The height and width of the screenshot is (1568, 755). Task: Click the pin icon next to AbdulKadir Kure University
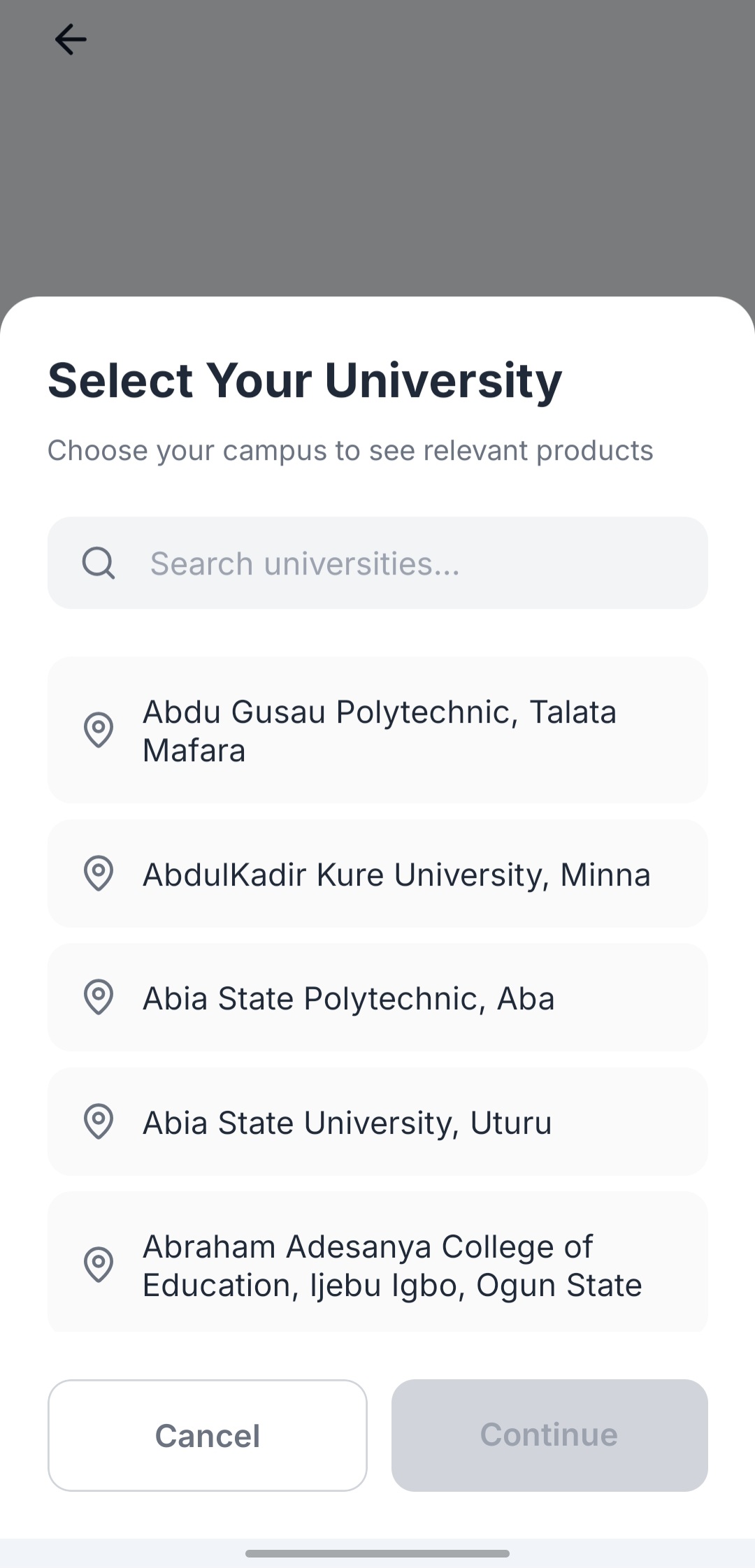(x=99, y=874)
